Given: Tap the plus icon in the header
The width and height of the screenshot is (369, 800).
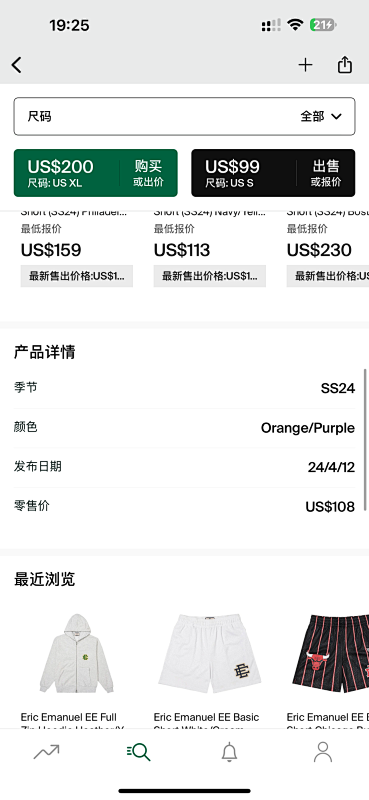Looking at the screenshot, I should (305, 65).
